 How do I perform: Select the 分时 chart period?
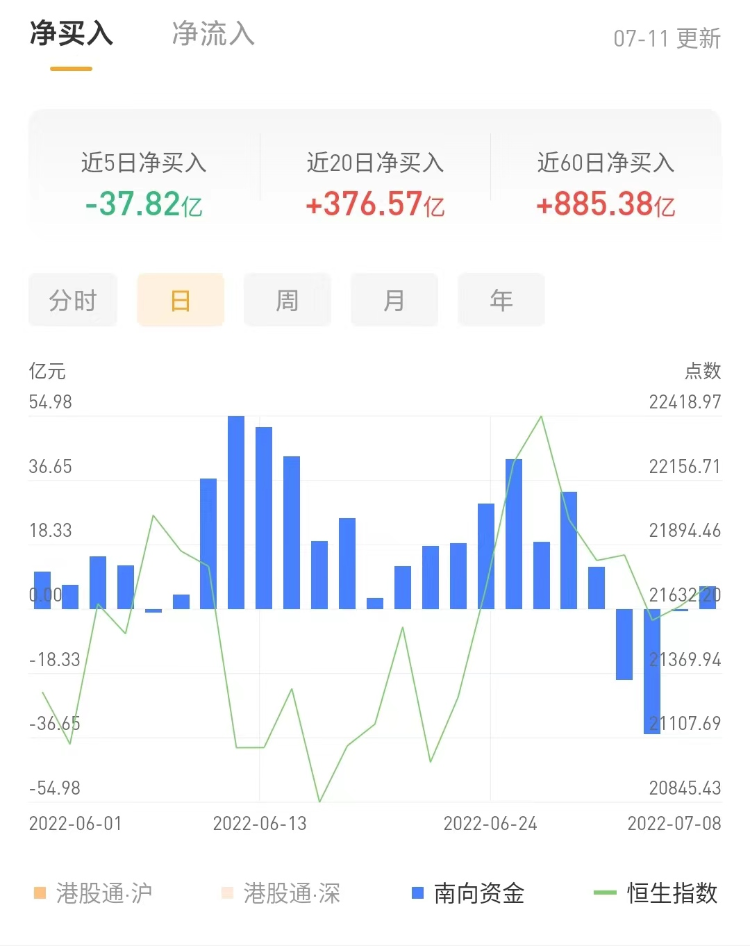[73, 300]
